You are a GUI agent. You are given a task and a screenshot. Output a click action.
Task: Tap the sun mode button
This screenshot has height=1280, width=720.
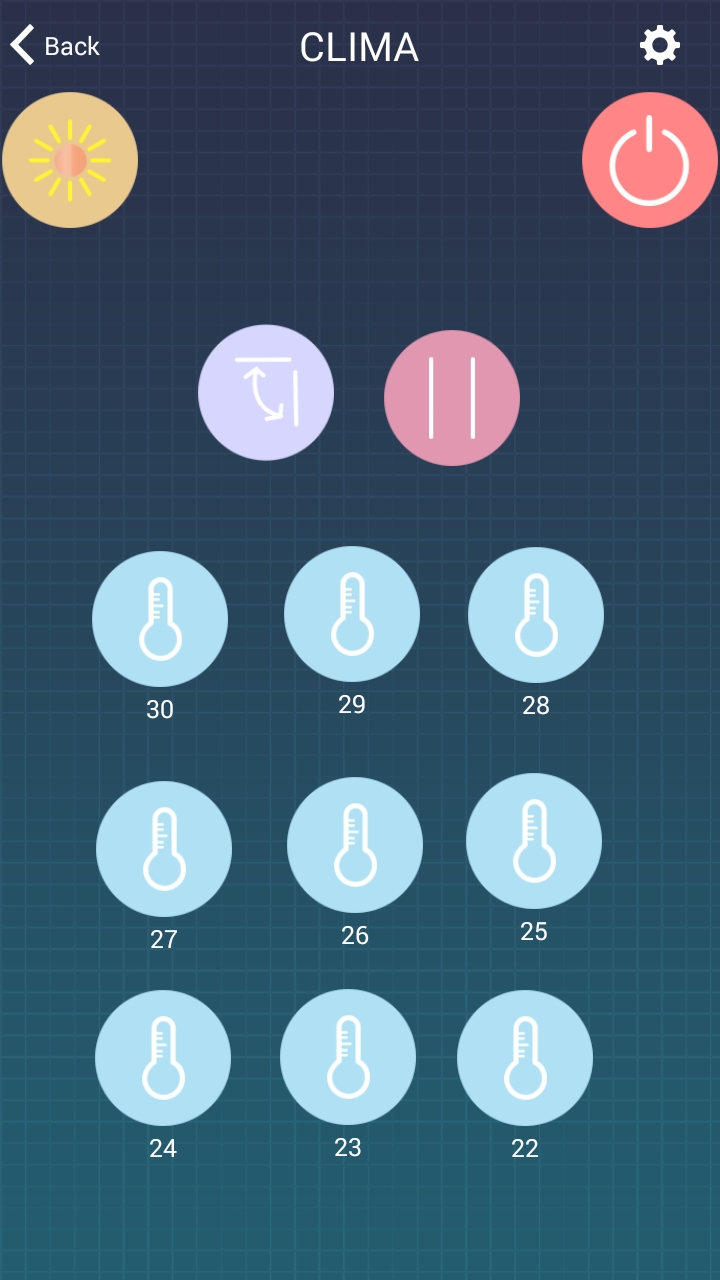[70, 160]
